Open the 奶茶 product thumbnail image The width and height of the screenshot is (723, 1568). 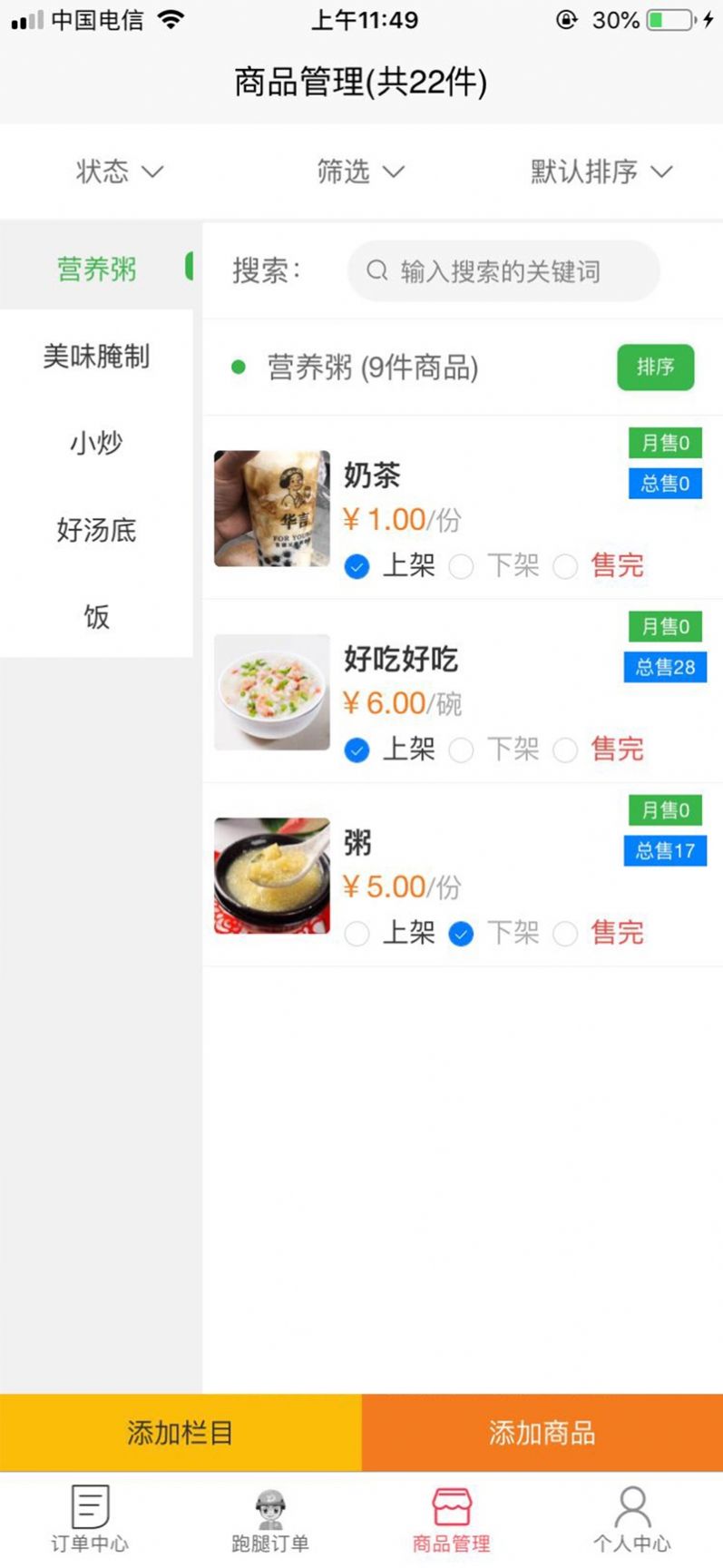271,508
